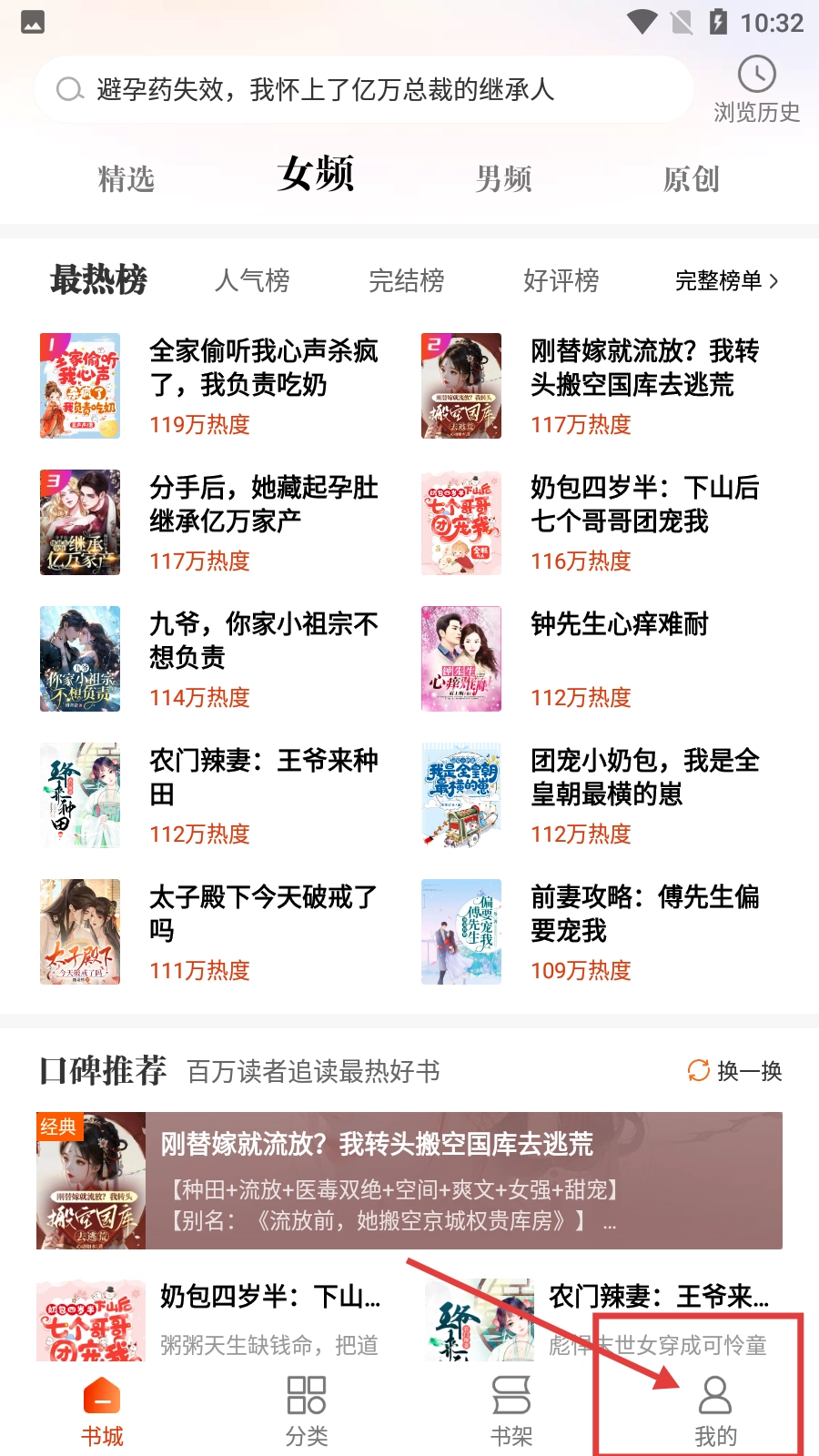Open book 钟先生心痒难耐
Screen dimensions: 819x1456
tap(619, 624)
